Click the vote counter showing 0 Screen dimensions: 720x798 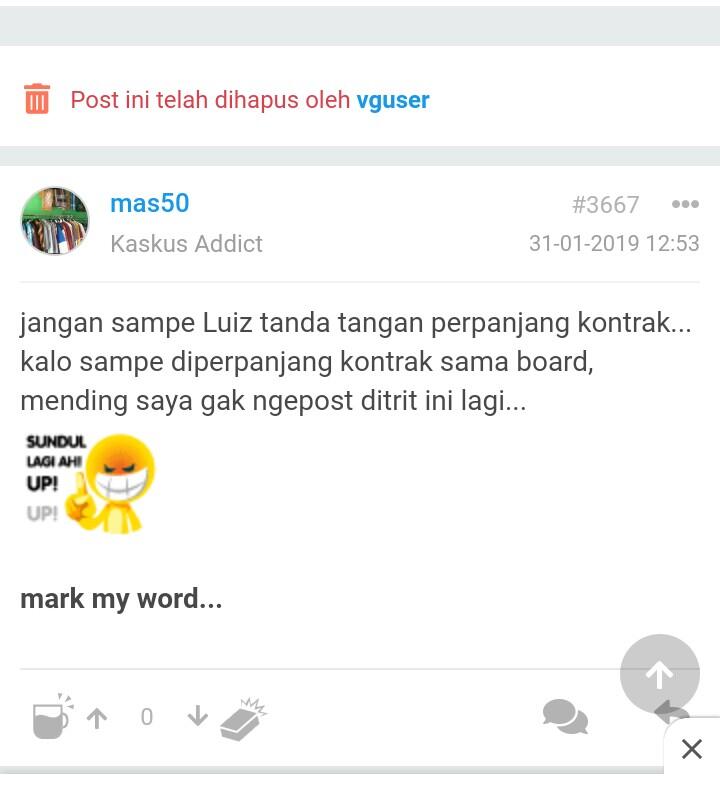point(147,716)
